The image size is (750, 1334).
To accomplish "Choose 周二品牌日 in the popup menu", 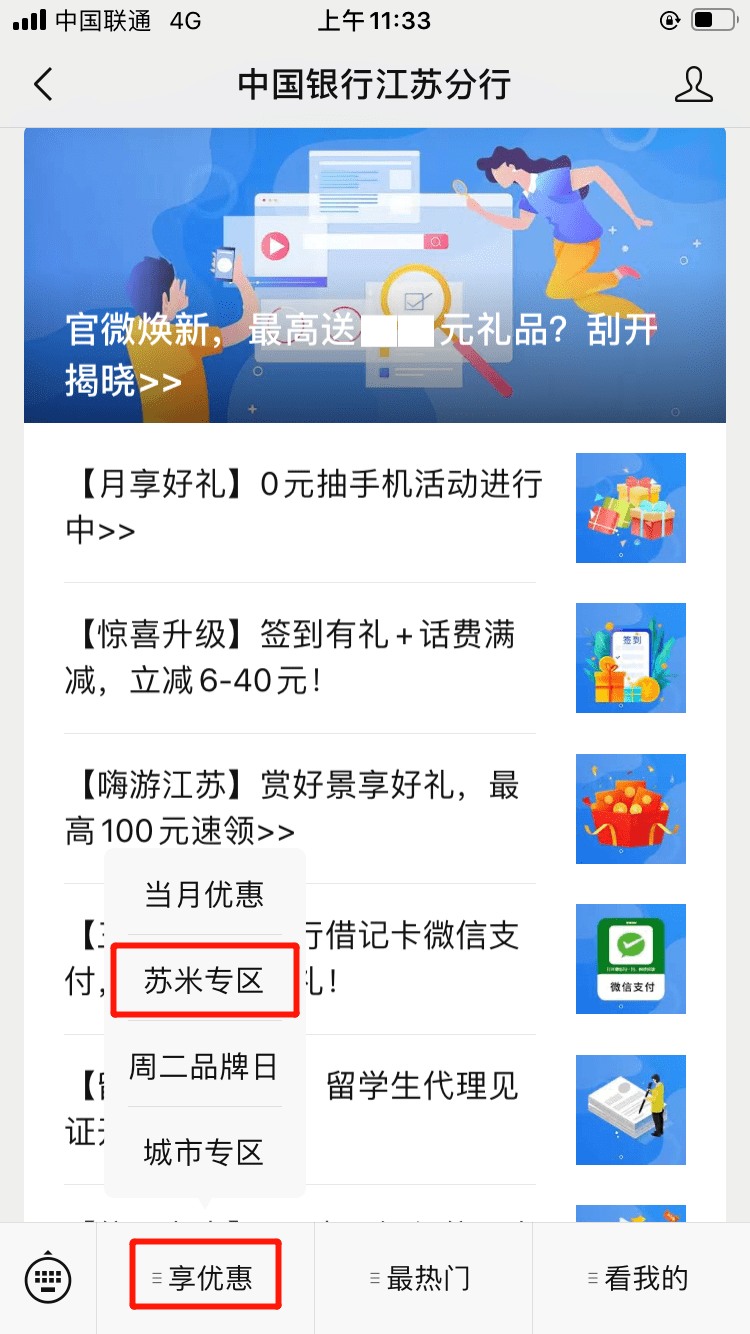I will pyautogui.click(x=204, y=1066).
